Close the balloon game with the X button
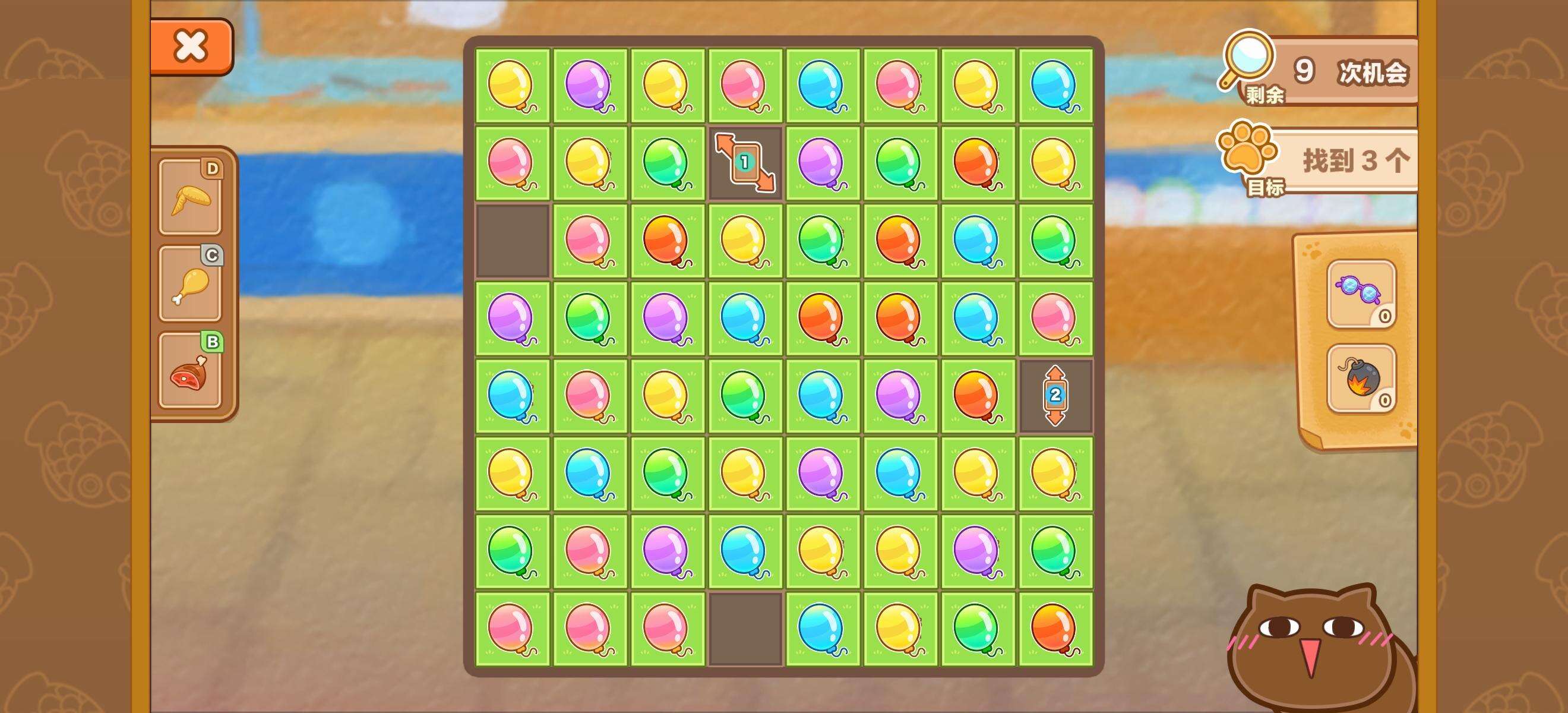Image resolution: width=1568 pixels, height=713 pixels. (191, 46)
